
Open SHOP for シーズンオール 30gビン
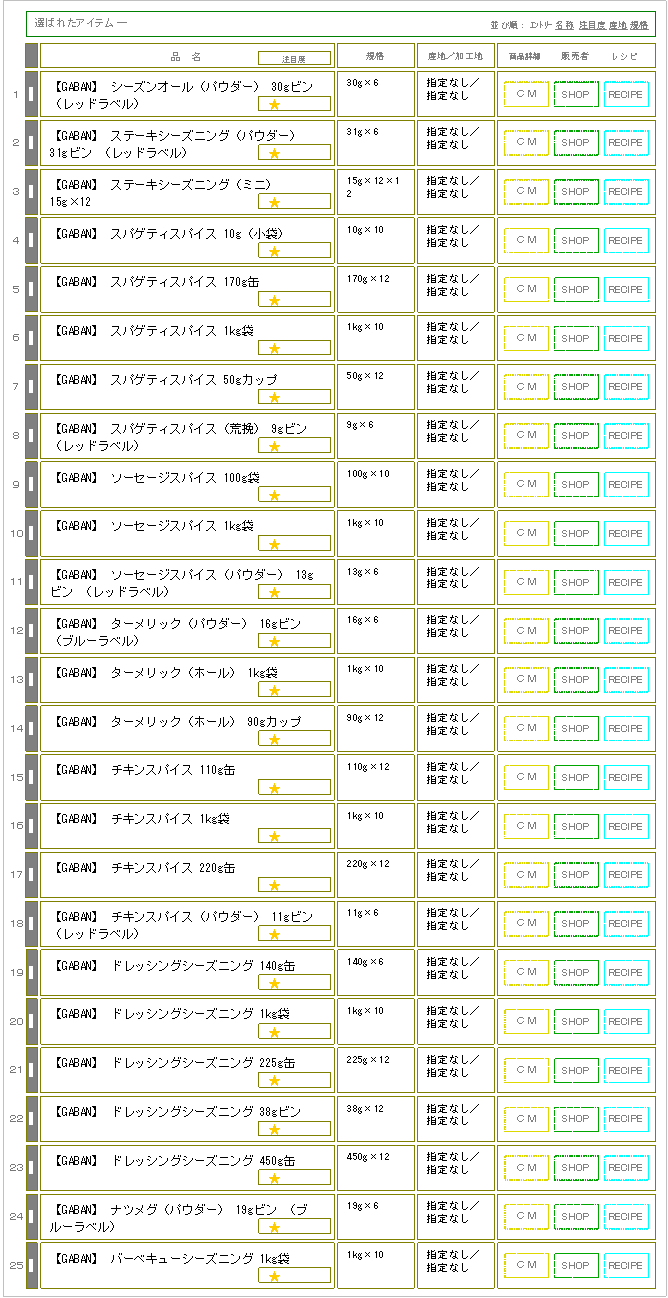[576, 94]
